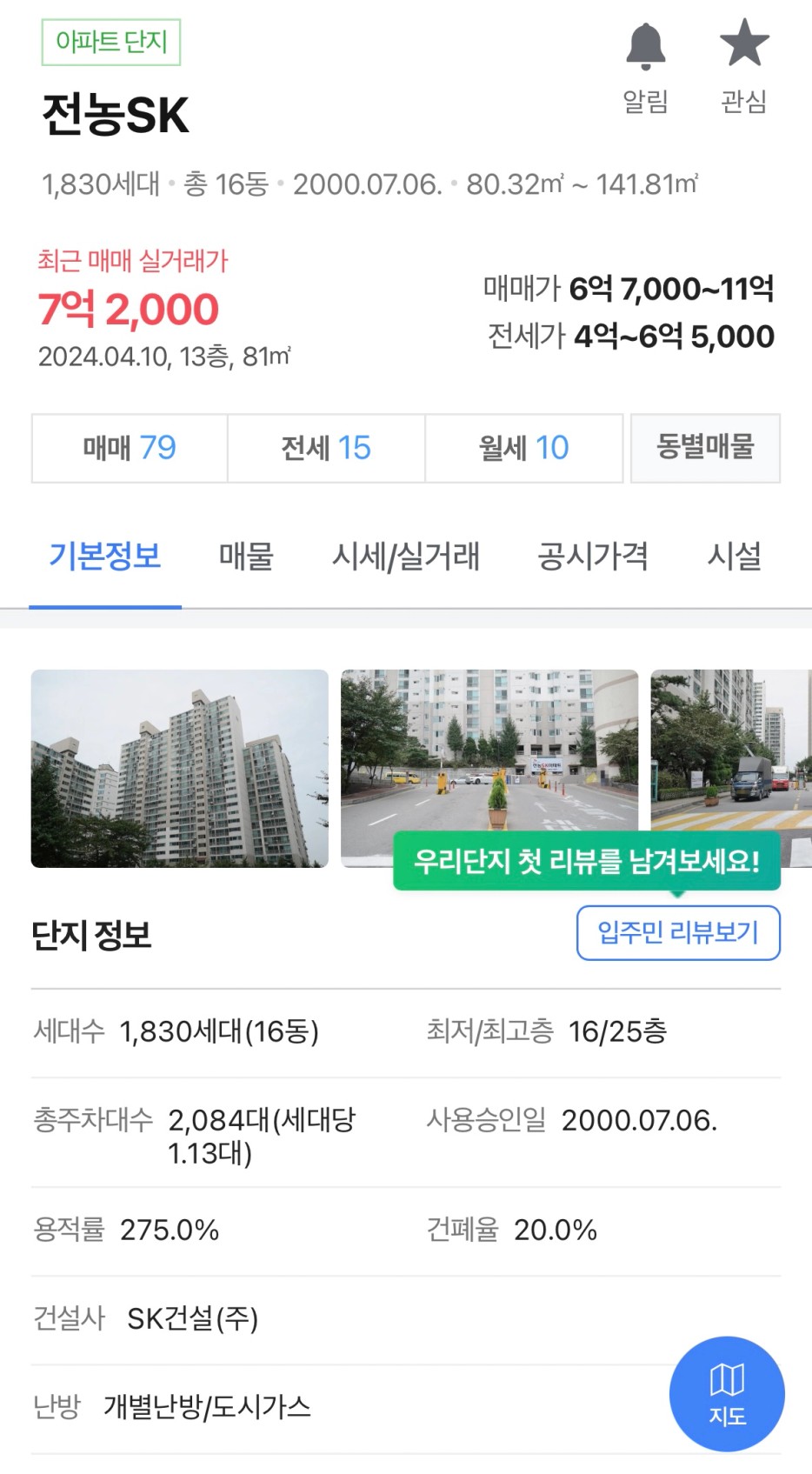Switch to the 공시가격 tab
Screen dimensions: 812x1474
point(593,556)
